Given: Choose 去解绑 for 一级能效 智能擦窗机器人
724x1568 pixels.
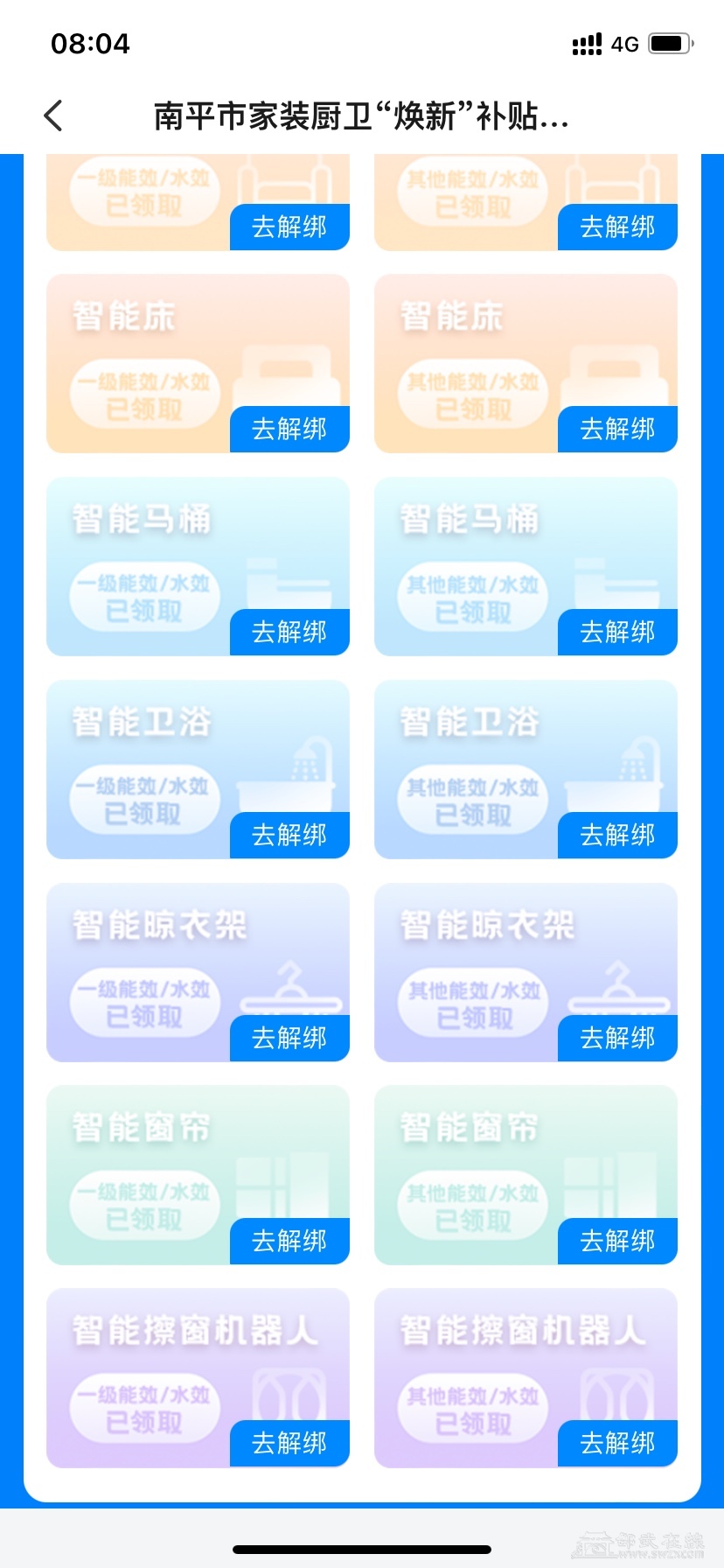Looking at the screenshot, I should coord(289,1443).
